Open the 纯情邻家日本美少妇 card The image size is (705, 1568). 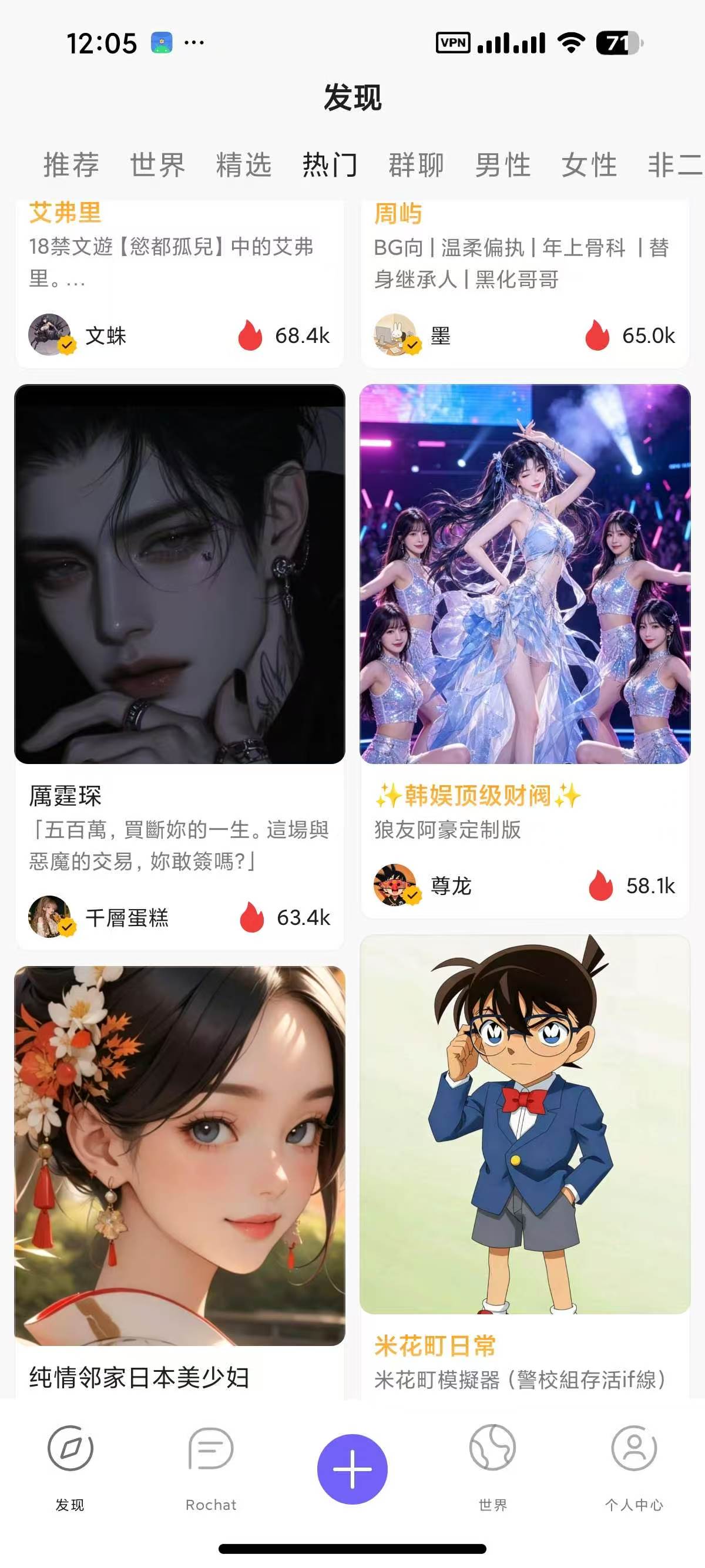(180, 1182)
